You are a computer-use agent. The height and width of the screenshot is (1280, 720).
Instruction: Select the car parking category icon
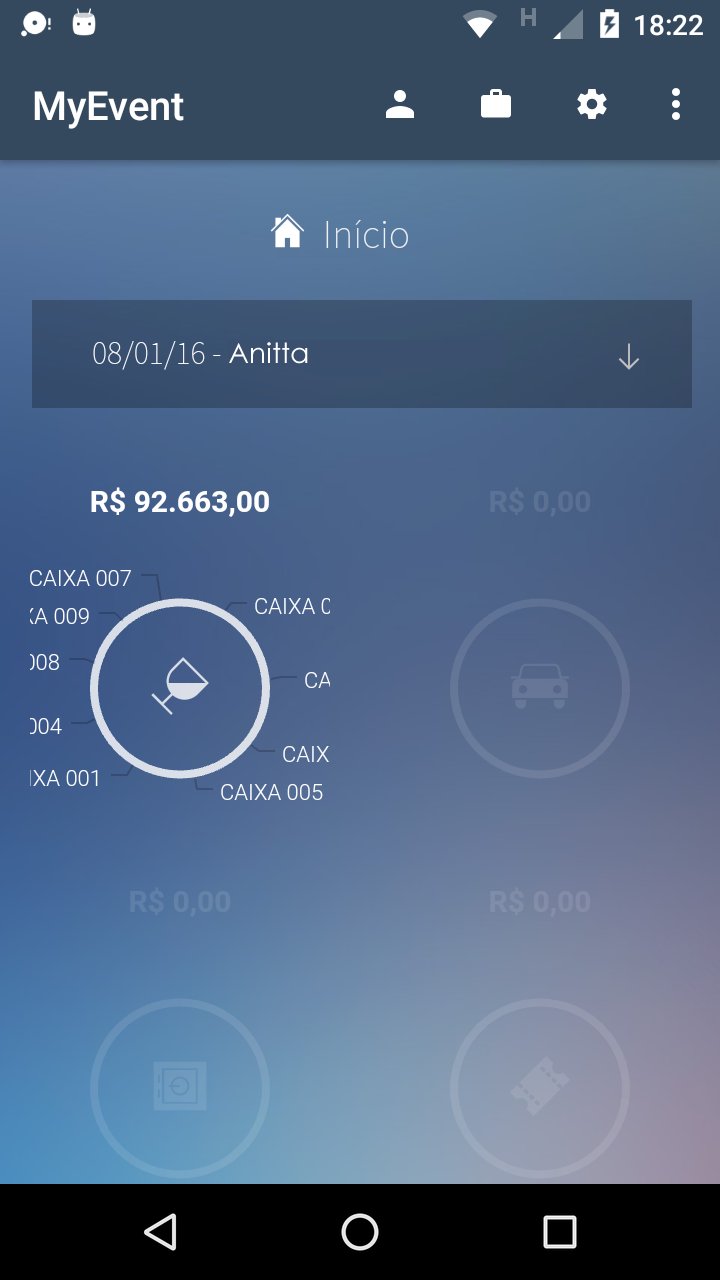coord(540,687)
